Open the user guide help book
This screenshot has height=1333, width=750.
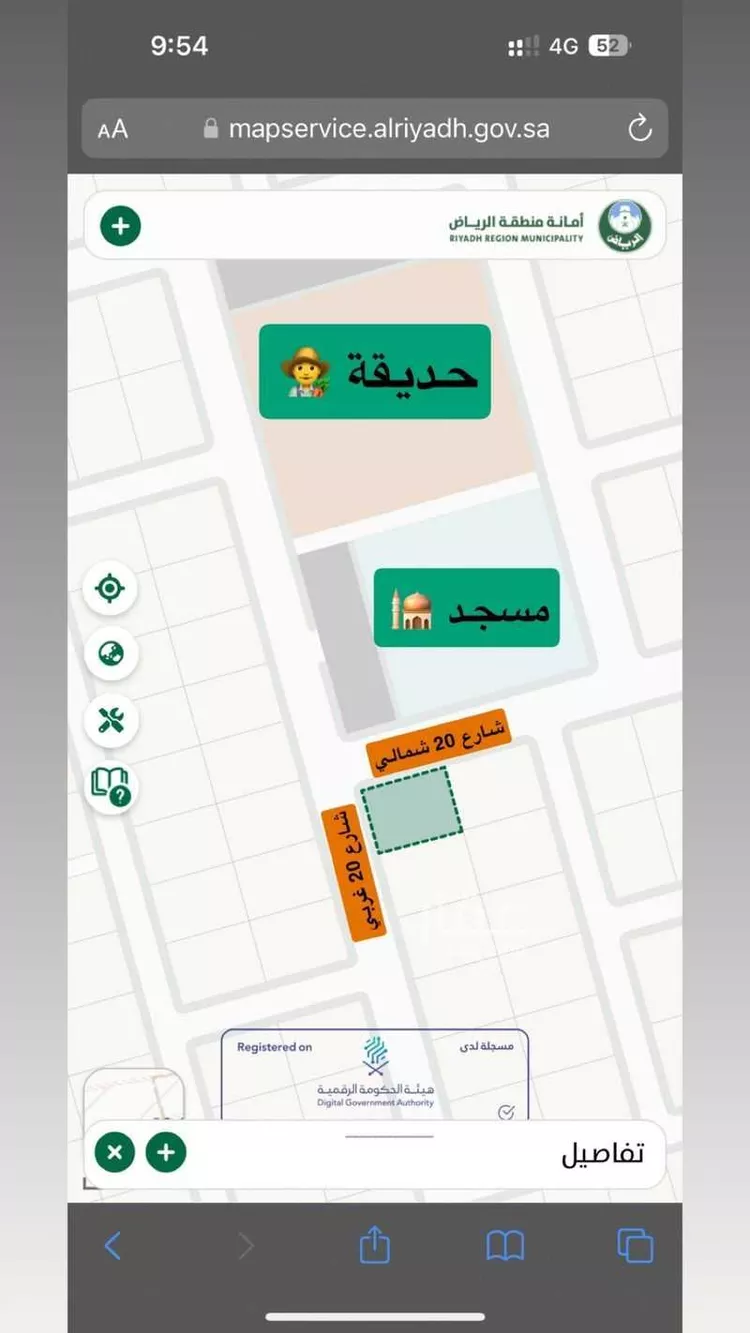click(x=110, y=787)
